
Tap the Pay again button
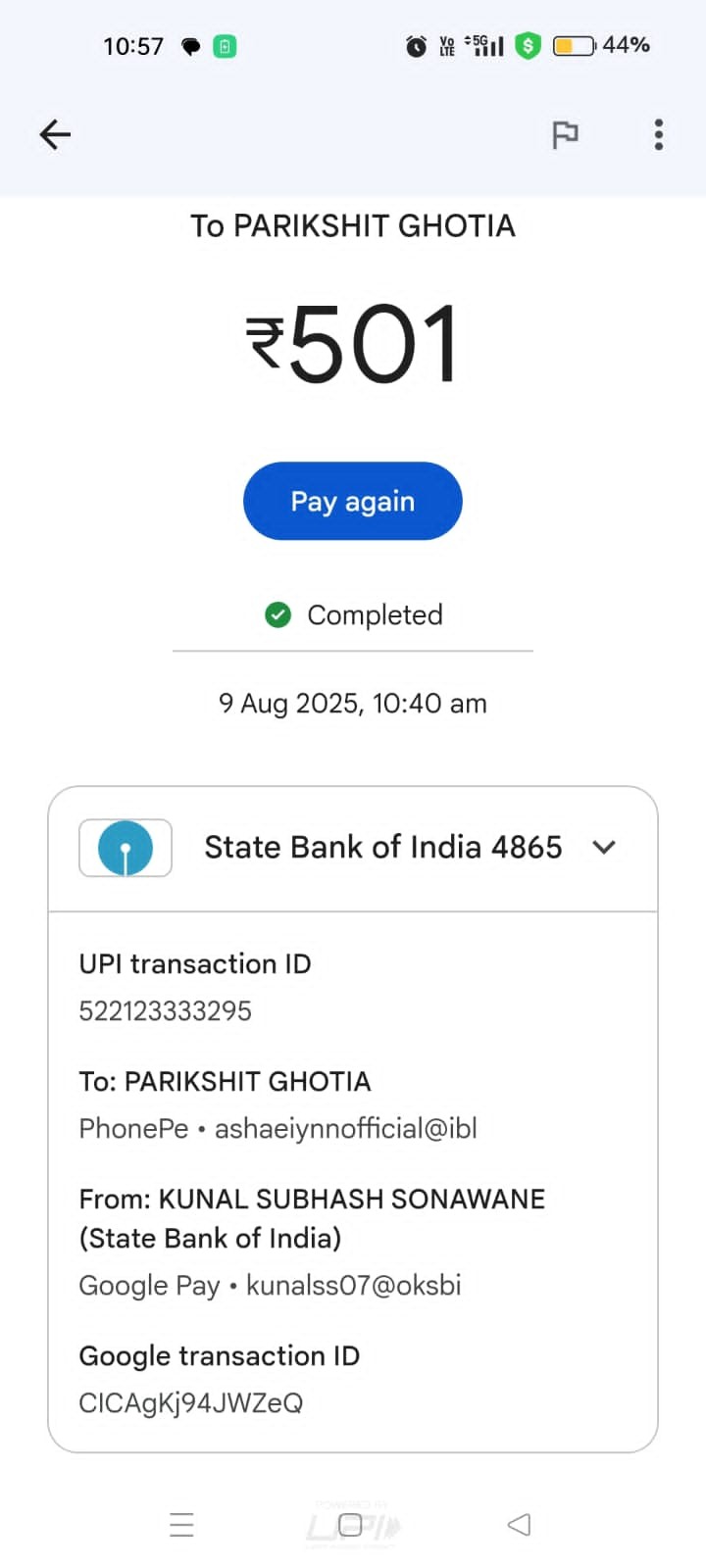tap(353, 501)
